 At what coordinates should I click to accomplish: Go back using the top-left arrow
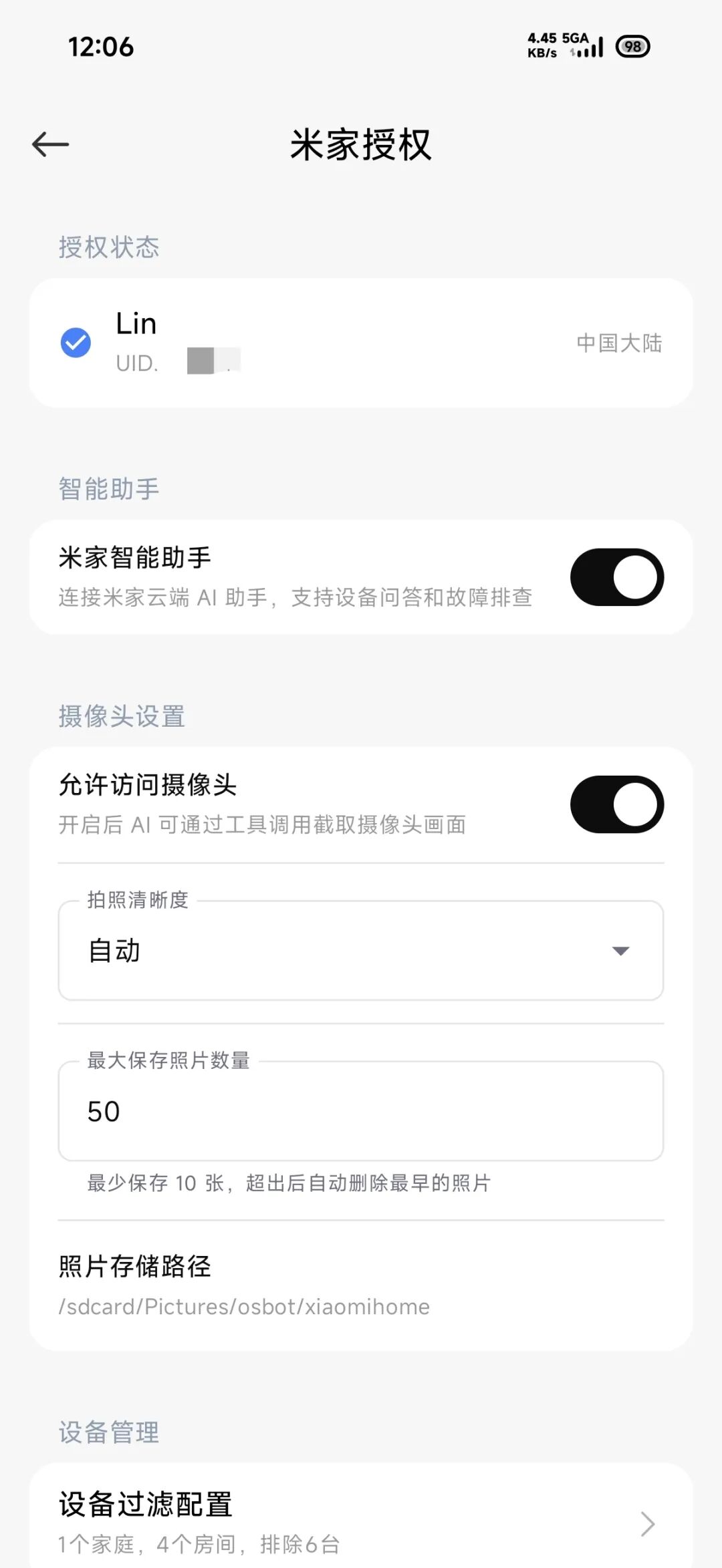[51, 144]
